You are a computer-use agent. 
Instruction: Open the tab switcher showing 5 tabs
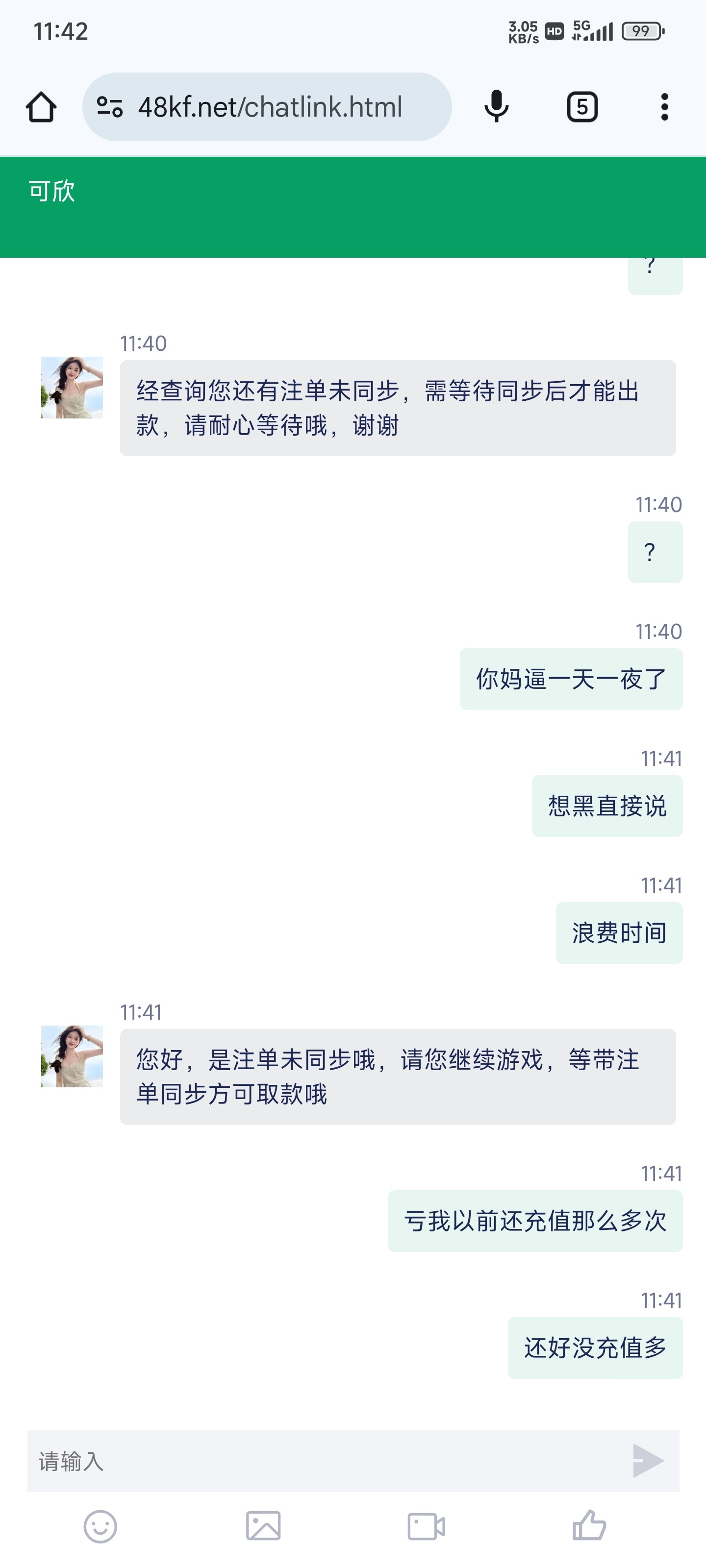tap(582, 107)
